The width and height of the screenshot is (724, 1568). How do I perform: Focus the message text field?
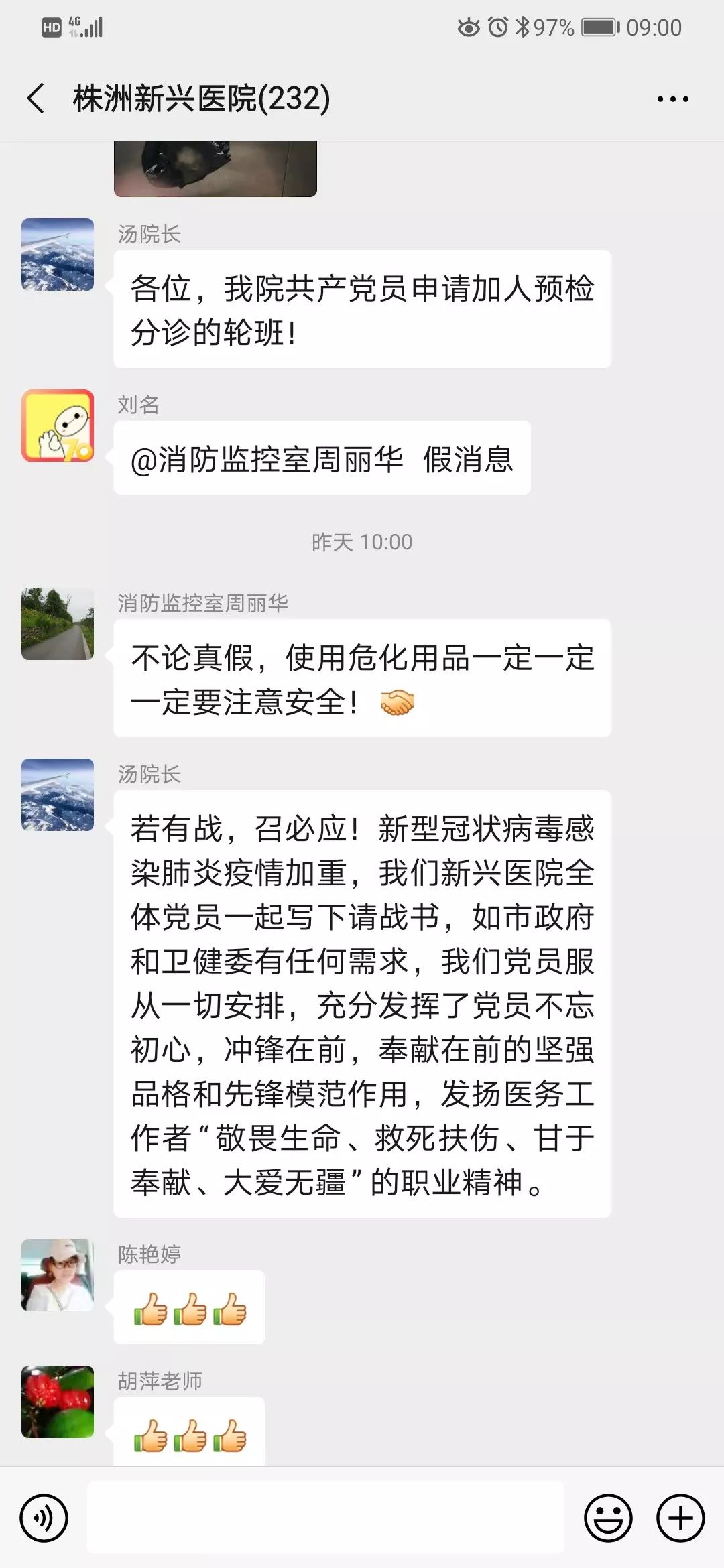(326, 1518)
